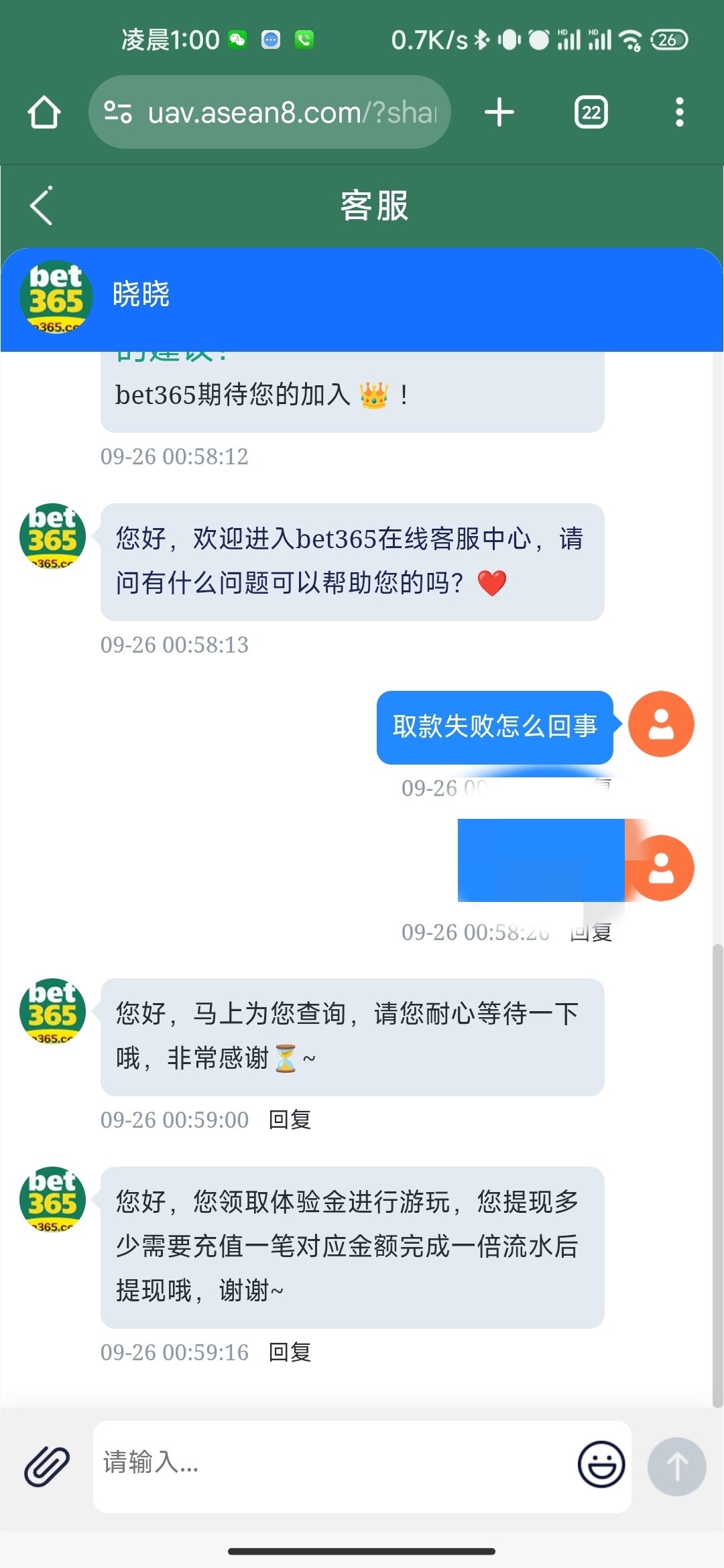The height and width of the screenshot is (1568, 724).
Task: Open the browser overflow menu
Action: click(679, 112)
